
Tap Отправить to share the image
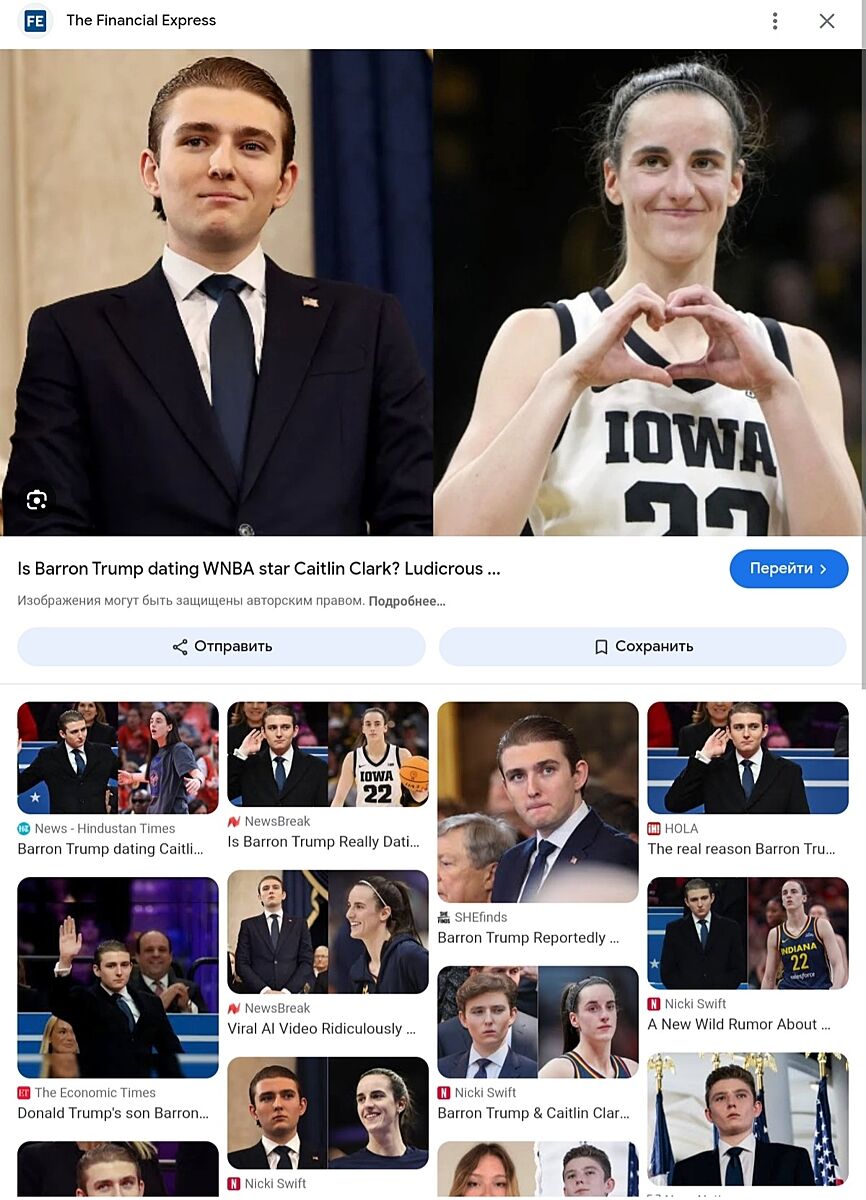(x=221, y=646)
